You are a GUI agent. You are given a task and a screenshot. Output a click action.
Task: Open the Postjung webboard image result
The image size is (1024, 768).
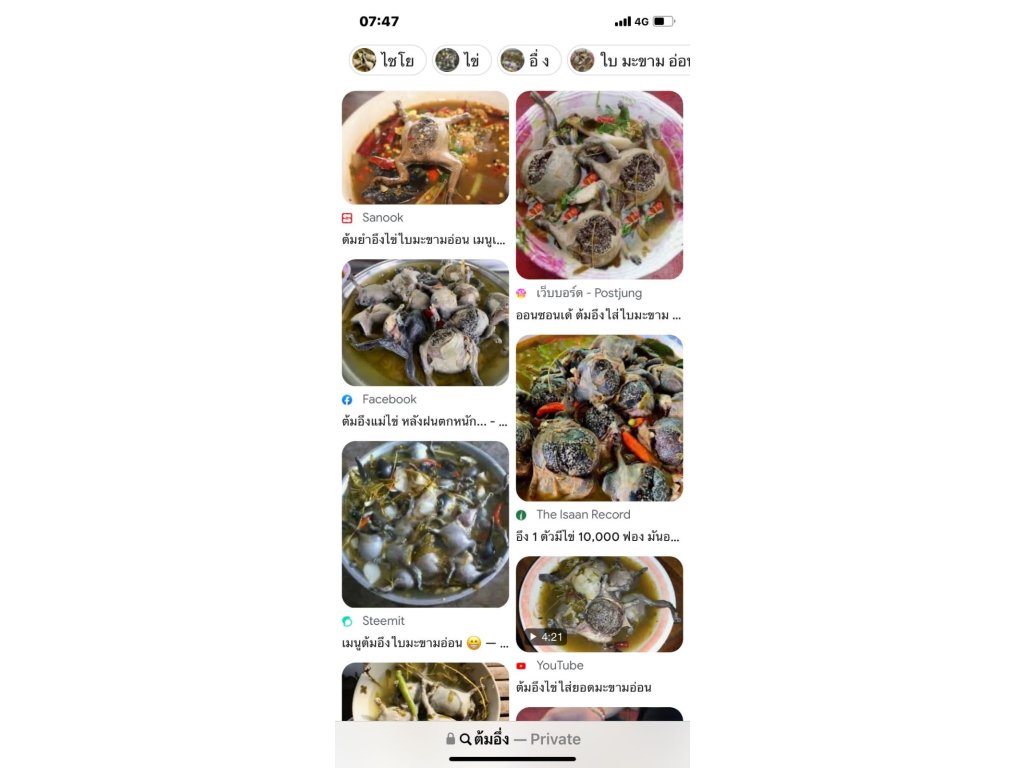tap(599, 185)
